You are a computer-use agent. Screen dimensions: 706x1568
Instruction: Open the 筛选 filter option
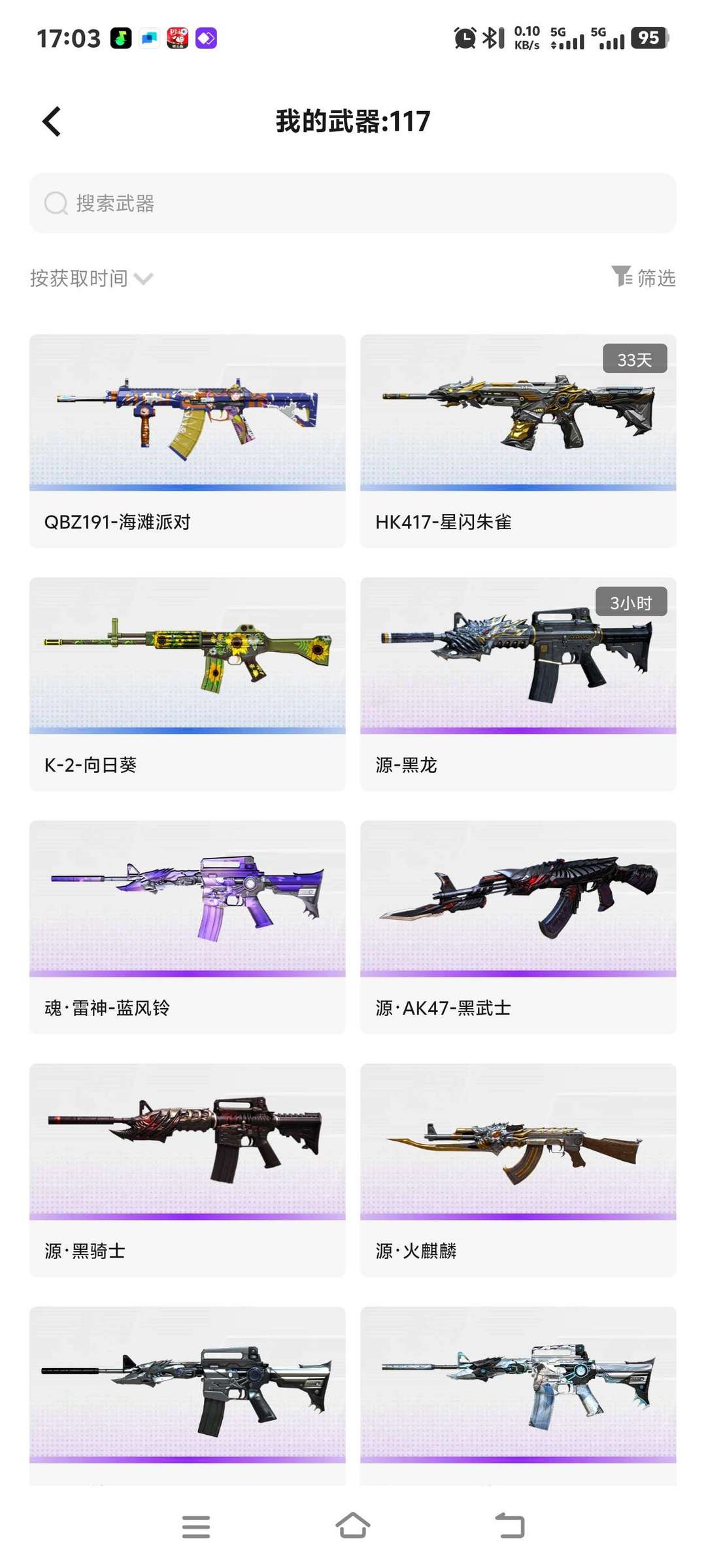click(x=644, y=278)
